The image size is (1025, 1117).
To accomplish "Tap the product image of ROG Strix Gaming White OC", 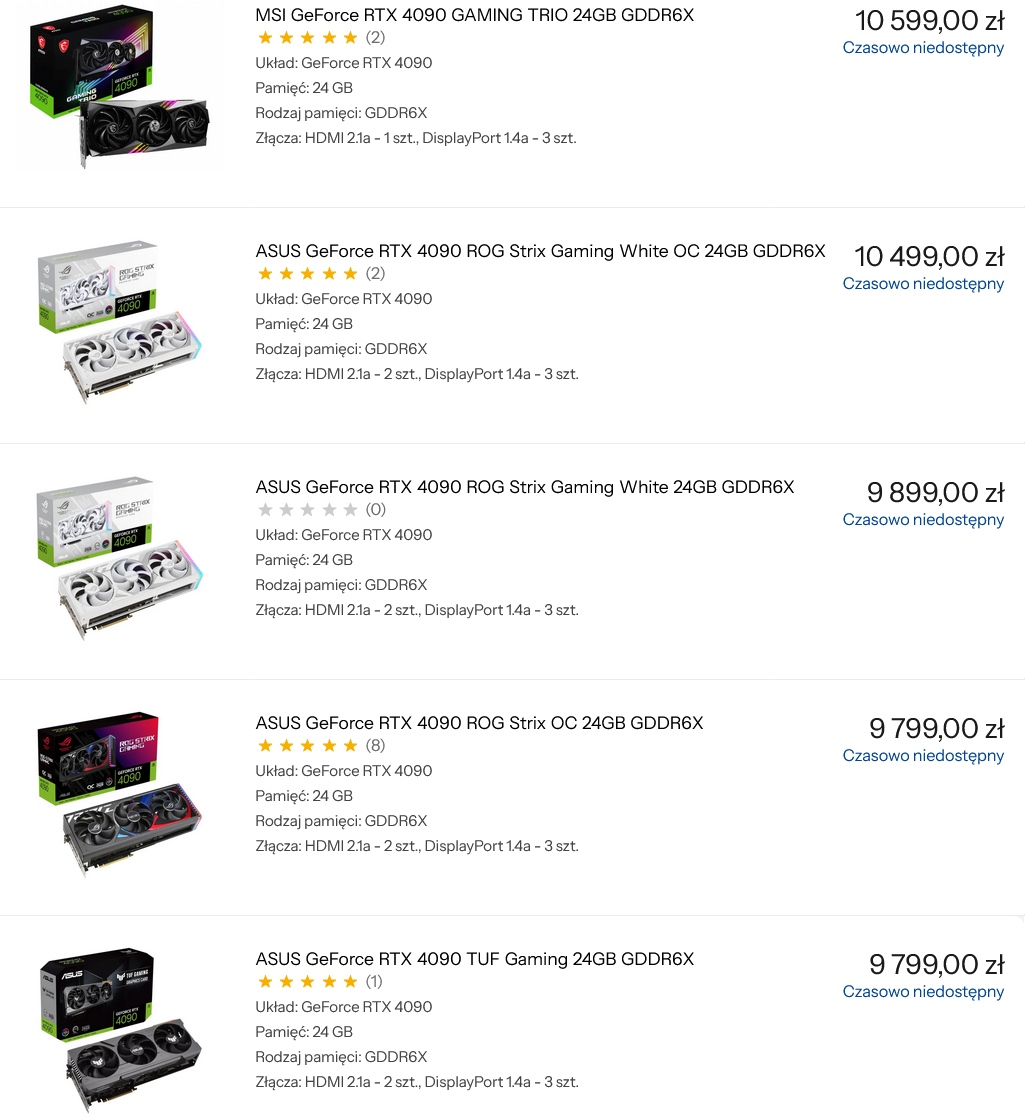I will [x=119, y=322].
